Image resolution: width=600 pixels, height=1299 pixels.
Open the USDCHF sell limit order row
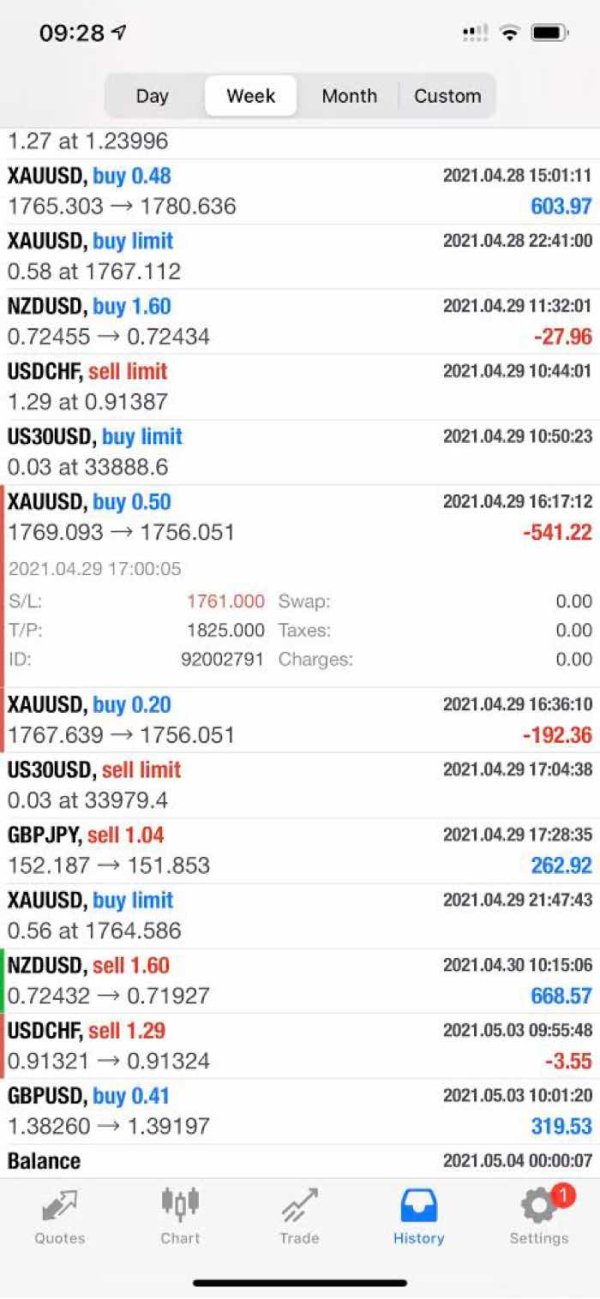click(300, 386)
